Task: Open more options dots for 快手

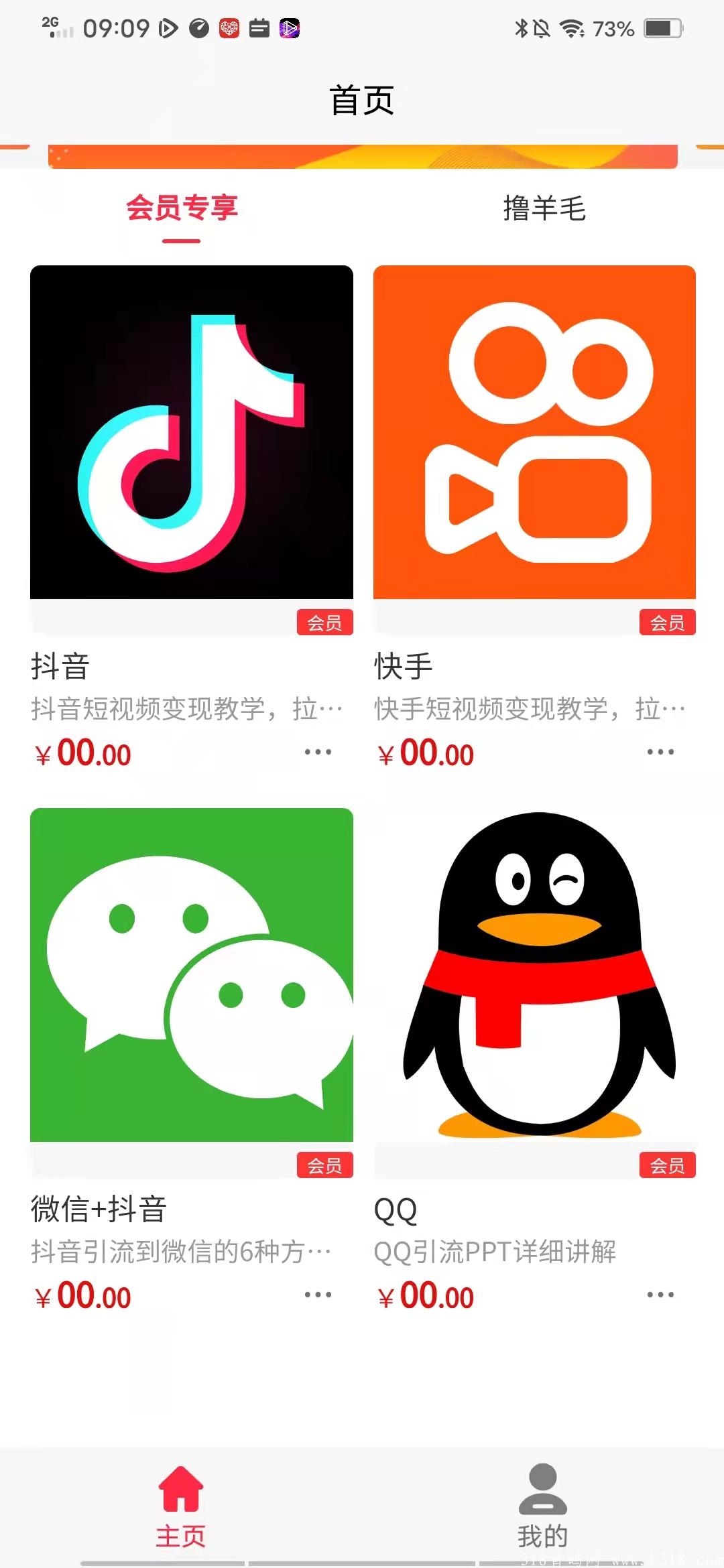Action: tap(660, 752)
